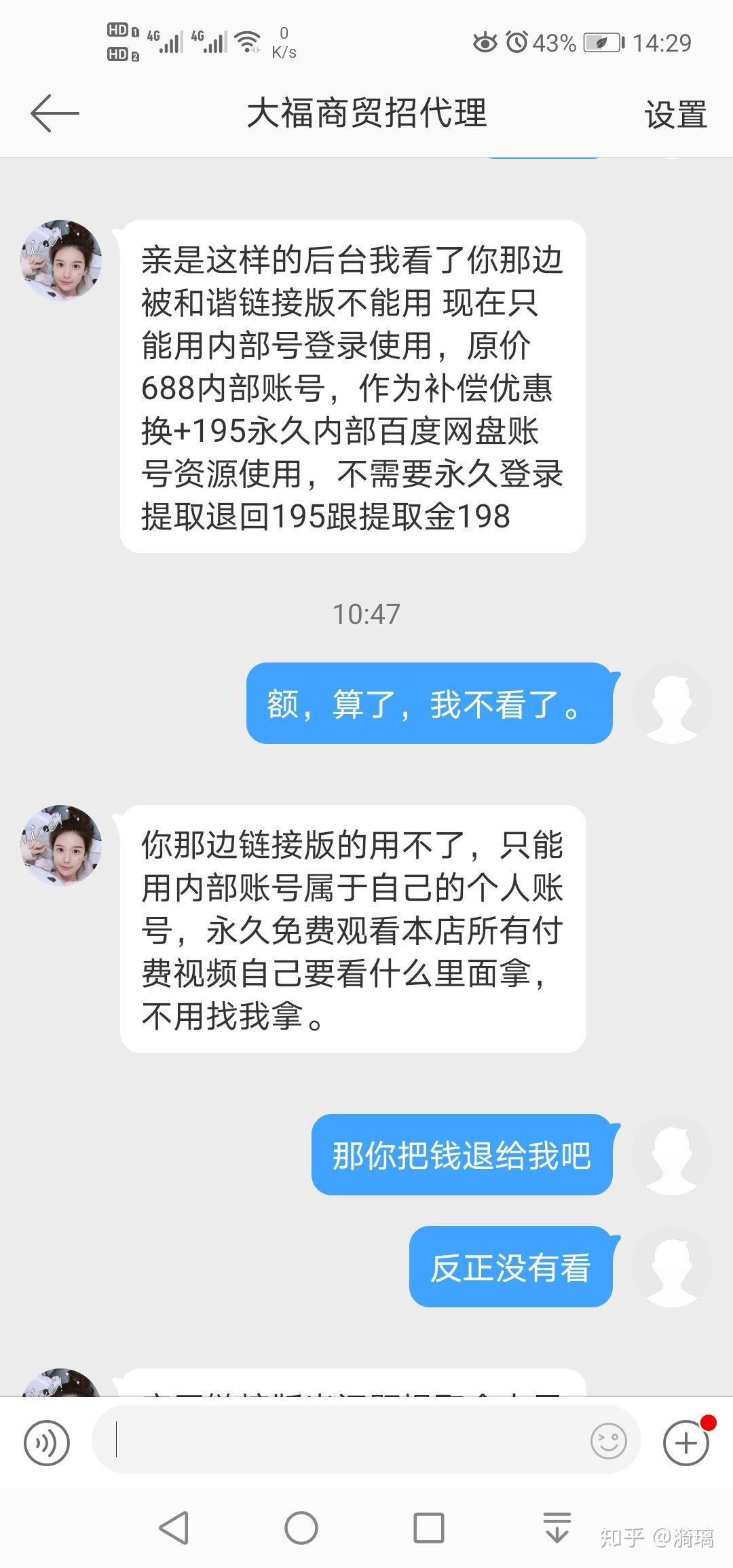Open the plus attachment menu
733x1568 pixels.
coord(685,1442)
